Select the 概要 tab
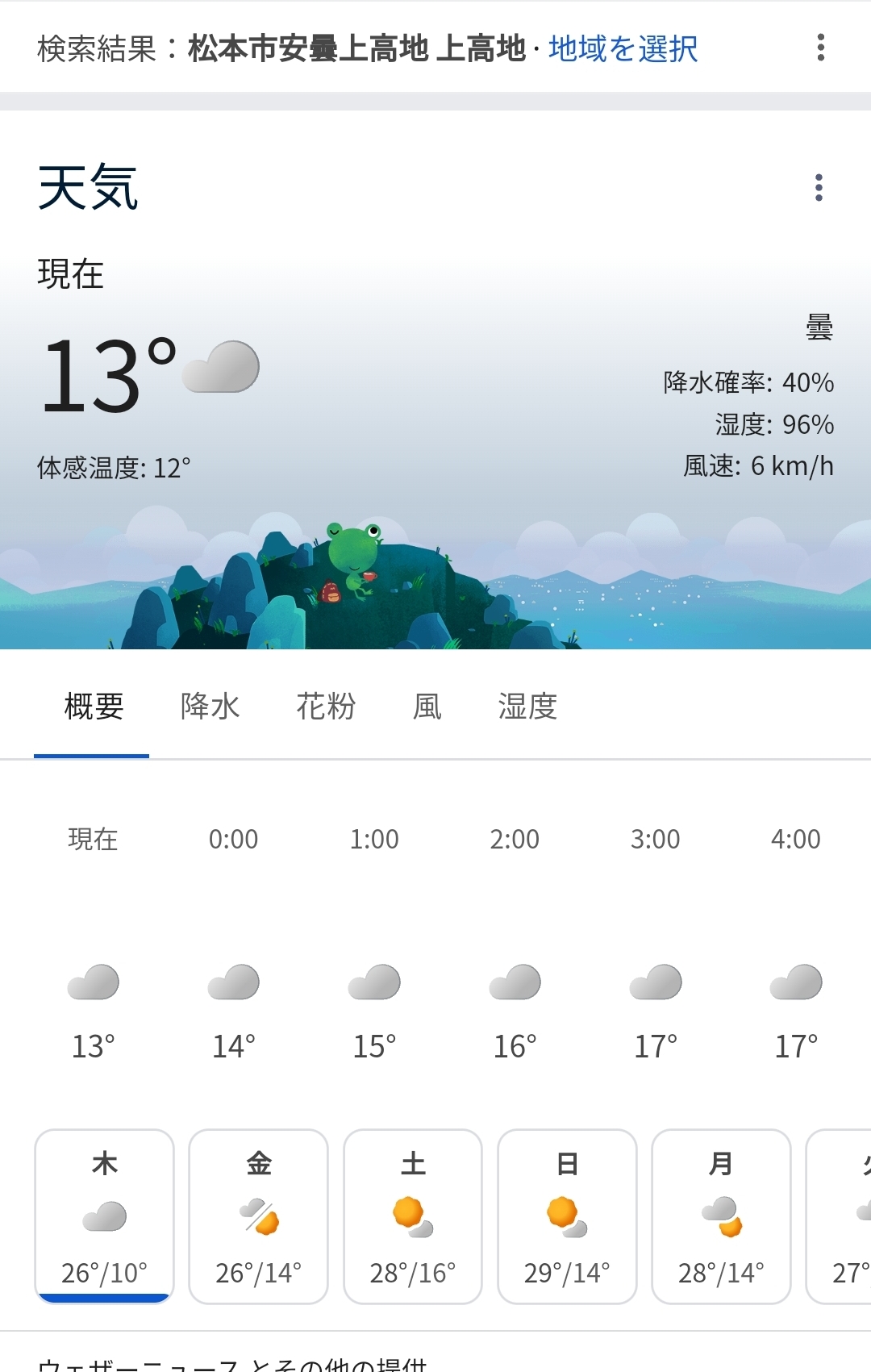 click(x=94, y=707)
